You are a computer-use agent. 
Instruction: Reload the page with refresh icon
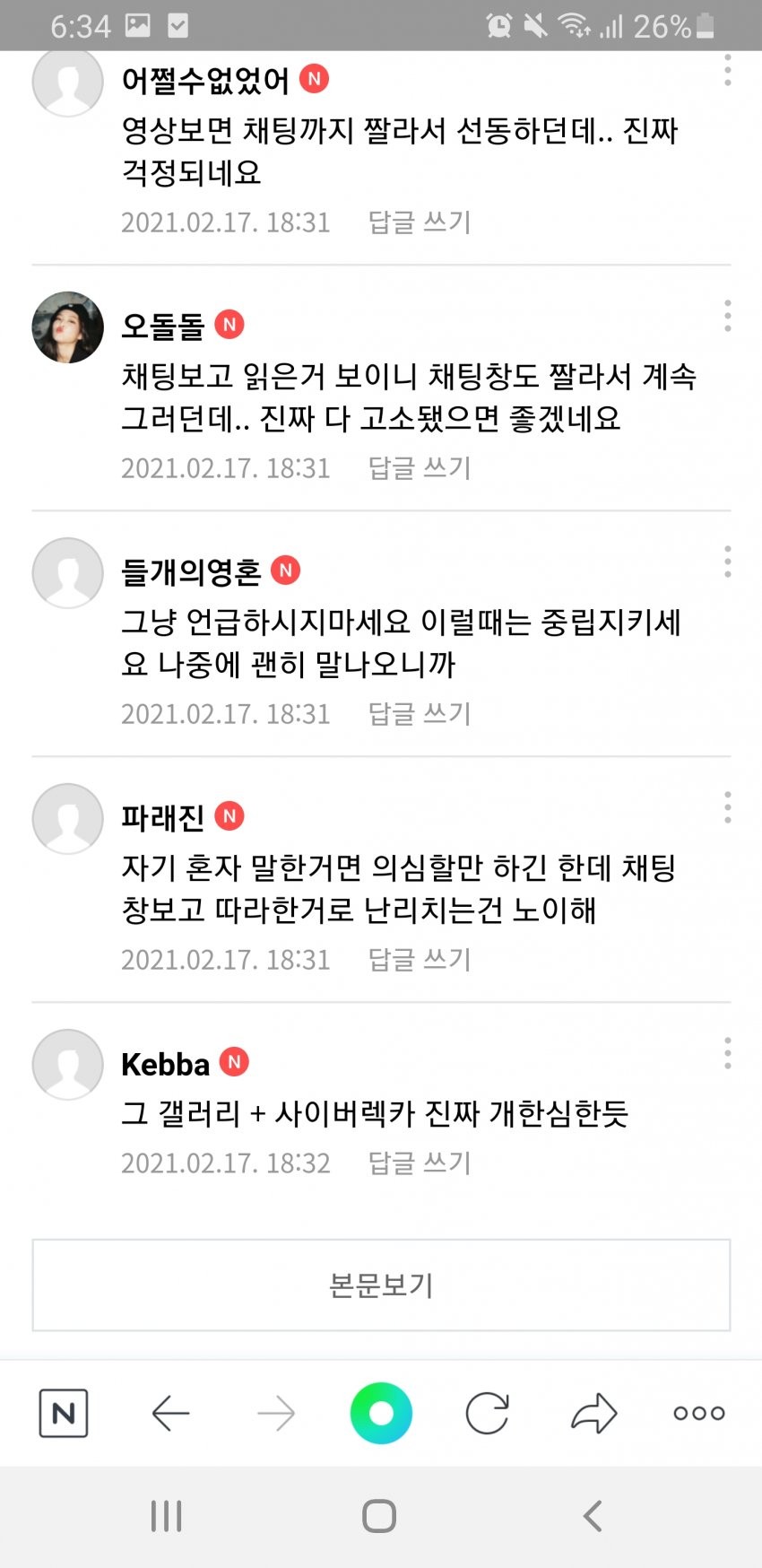(x=487, y=1414)
